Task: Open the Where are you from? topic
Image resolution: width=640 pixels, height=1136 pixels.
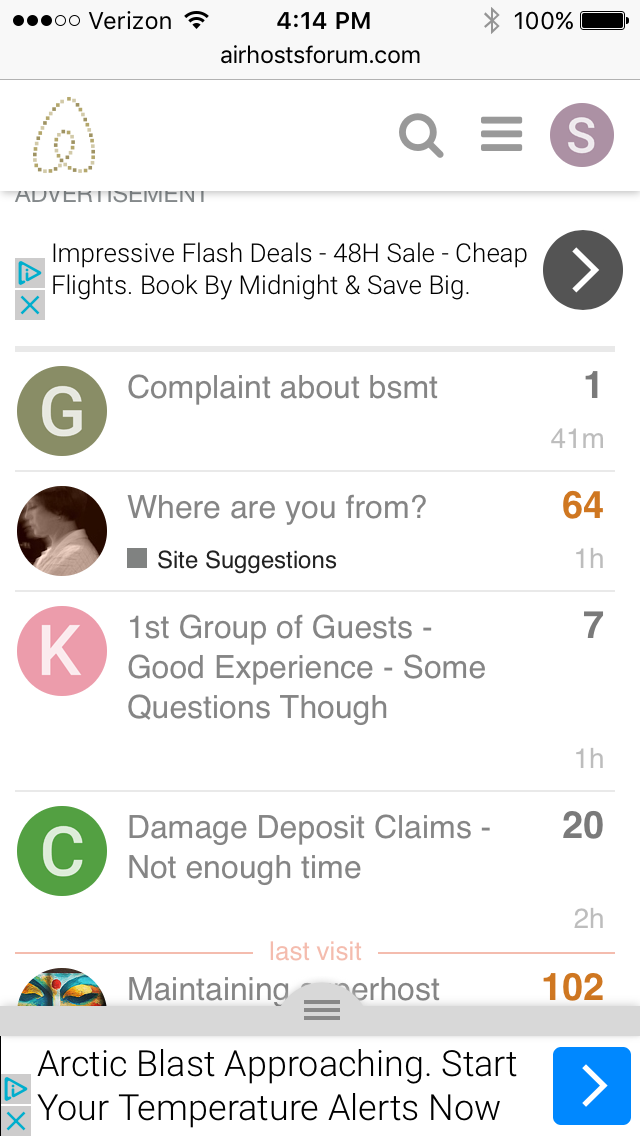Action: pyautogui.click(x=277, y=507)
